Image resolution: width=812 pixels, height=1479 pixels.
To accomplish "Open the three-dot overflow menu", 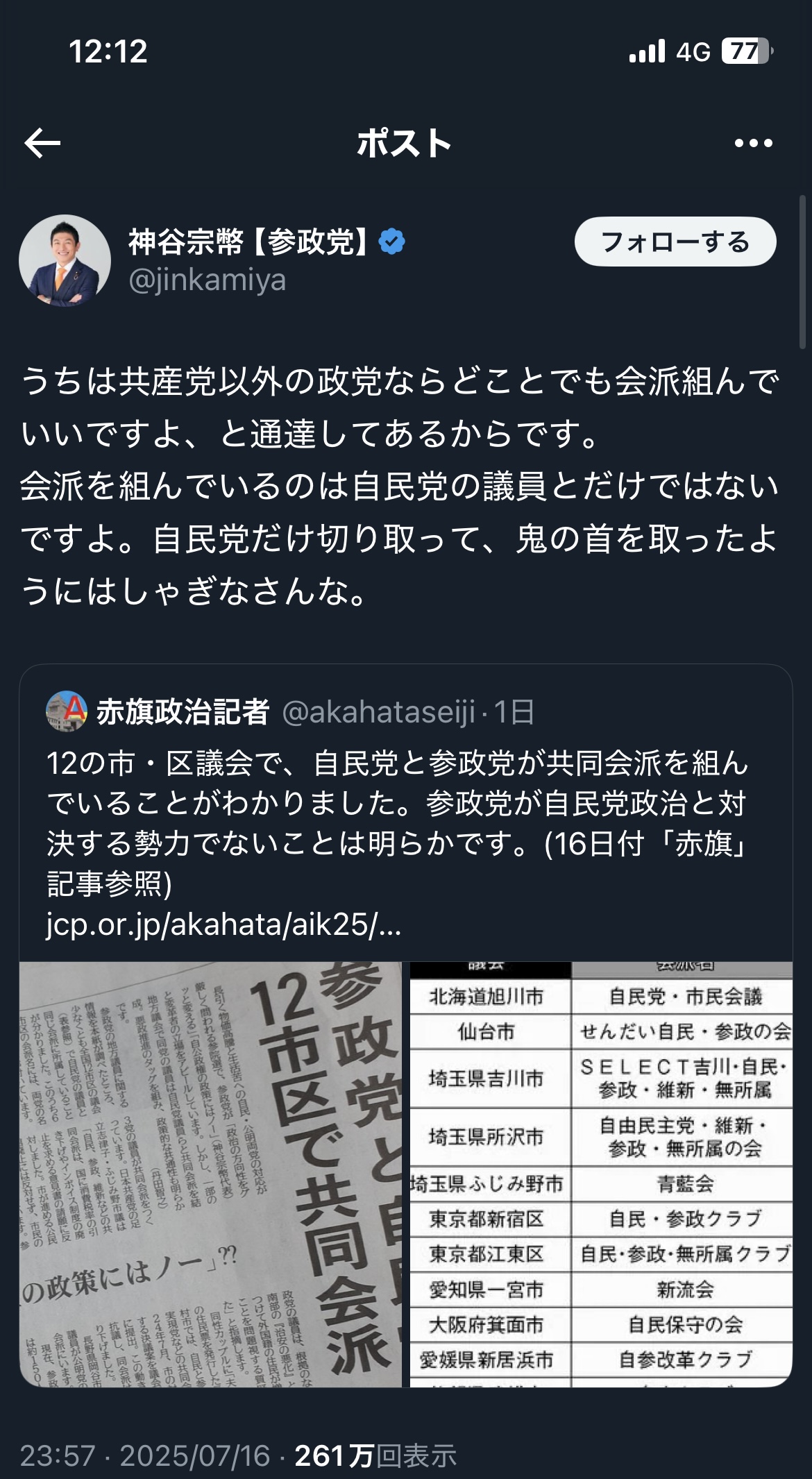I will point(753,144).
